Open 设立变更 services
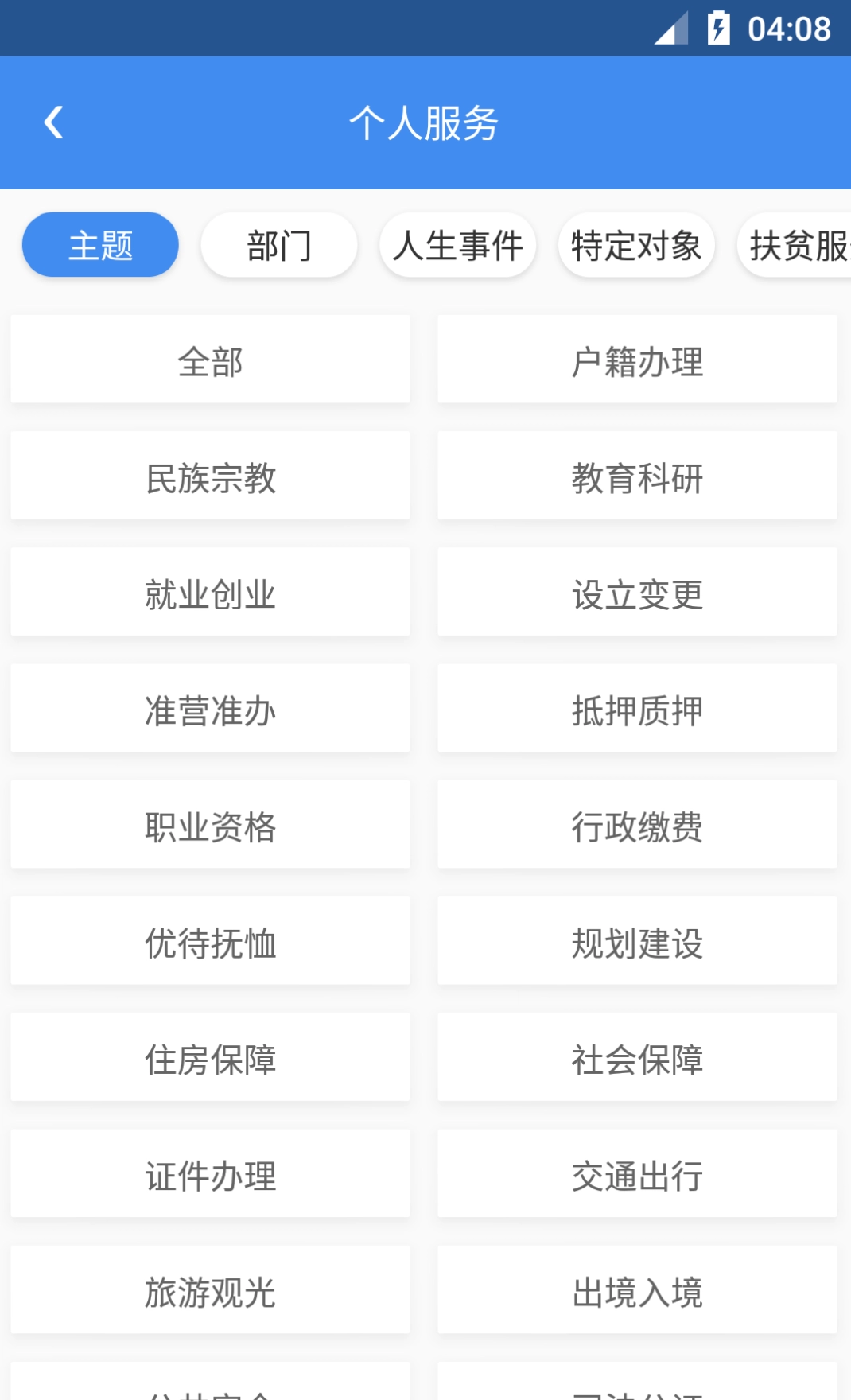Screen dimensions: 851x1400 click(636, 593)
